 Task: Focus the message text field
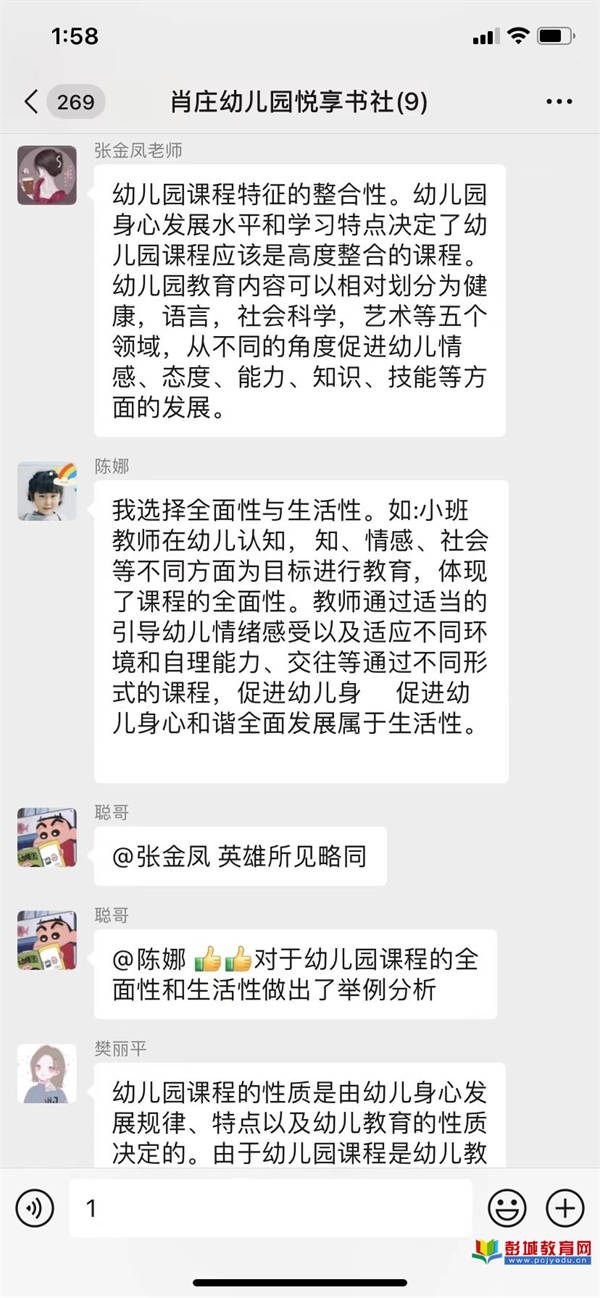(270, 1208)
